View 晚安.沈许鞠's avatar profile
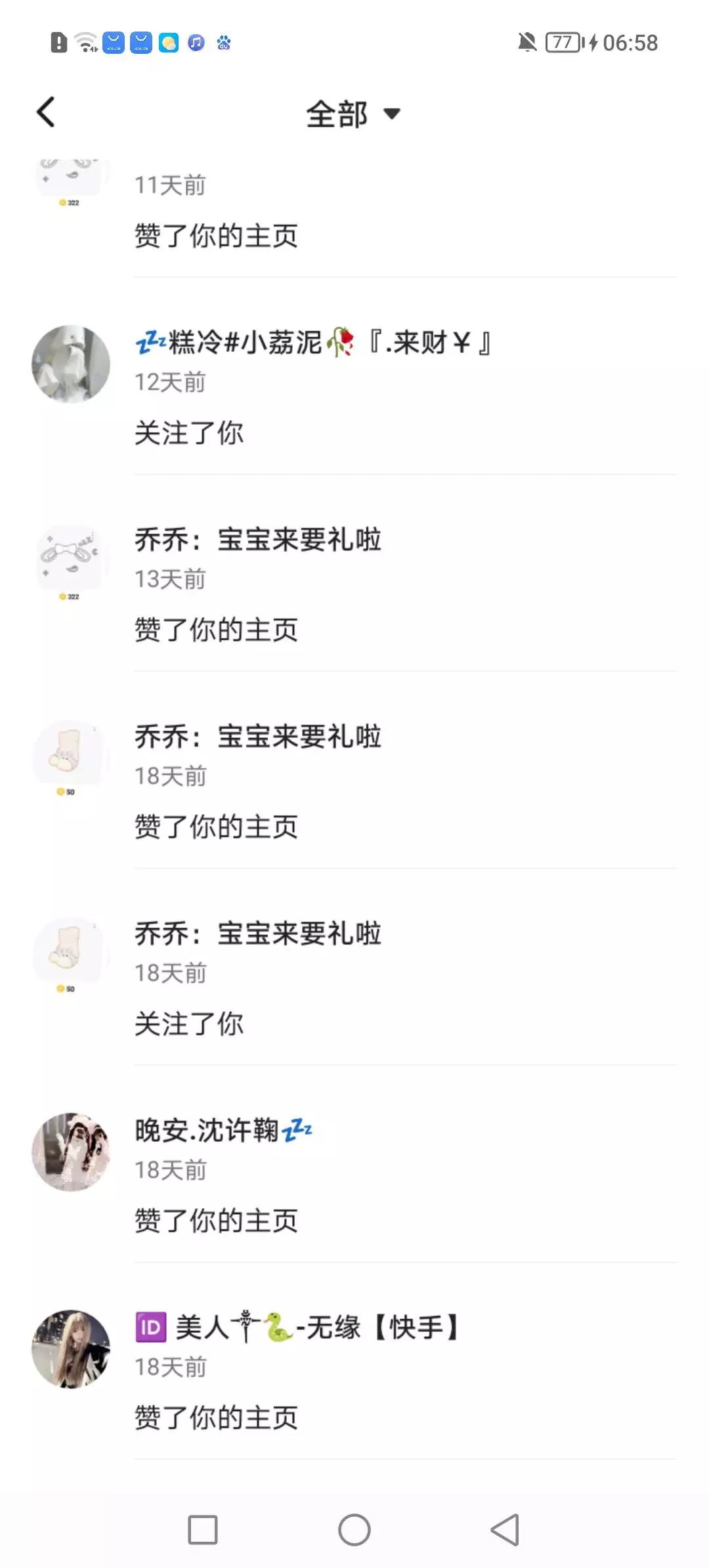Image resolution: width=709 pixels, height=1568 pixels. click(x=71, y=1152)
